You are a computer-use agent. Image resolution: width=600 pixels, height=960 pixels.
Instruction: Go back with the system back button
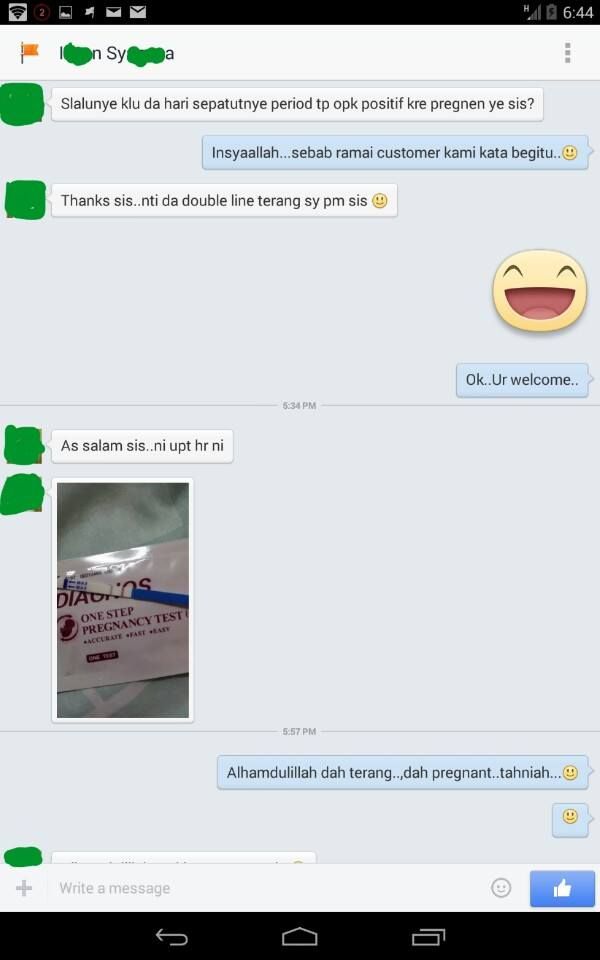click(x=171, y=937)
